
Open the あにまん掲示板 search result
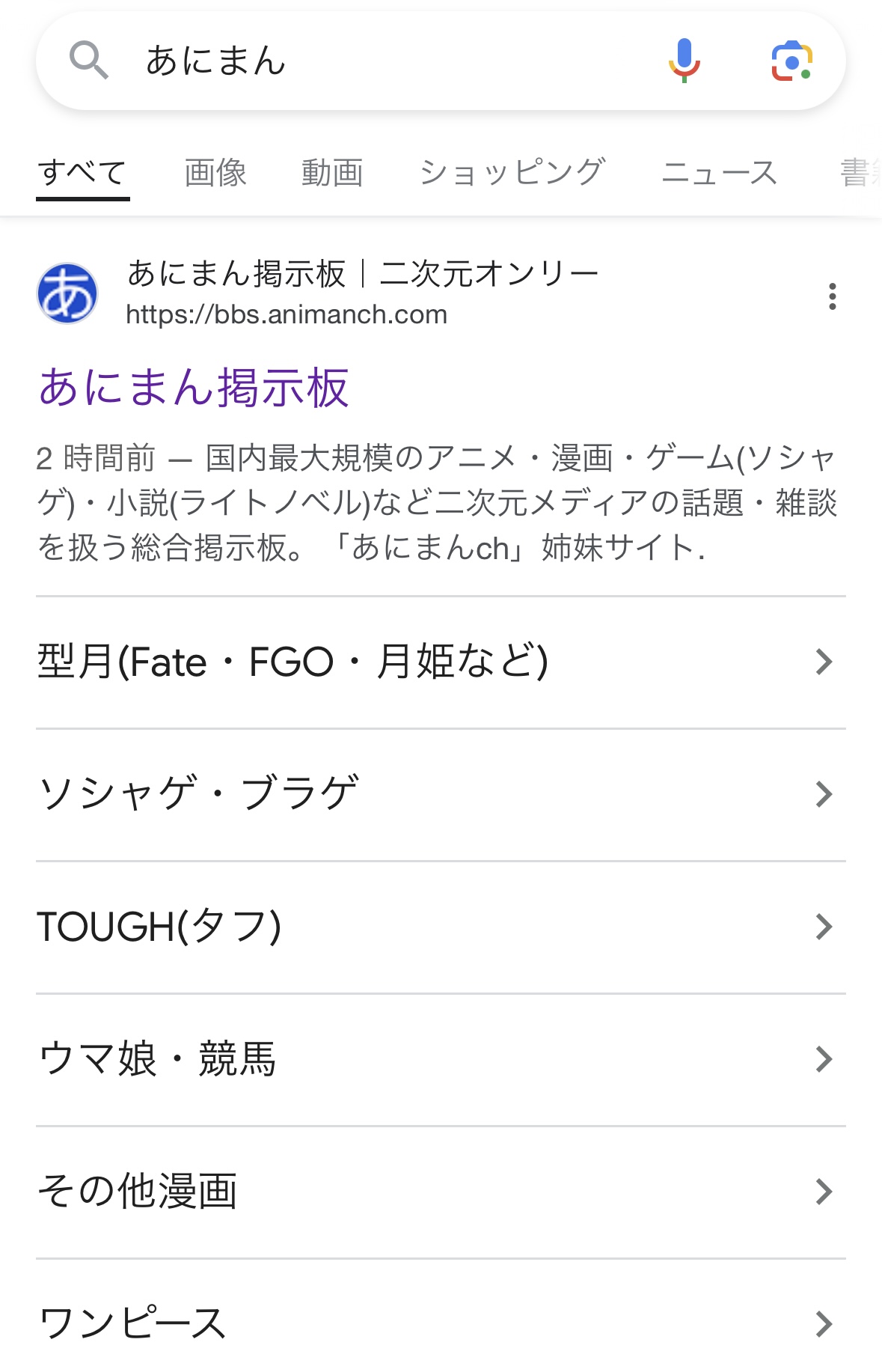(194, 388)
